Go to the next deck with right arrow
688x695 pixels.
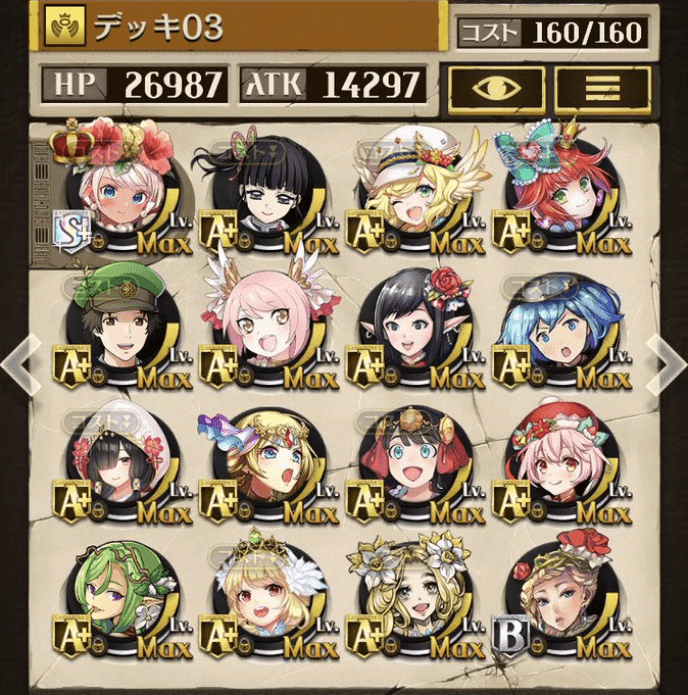click(666, 366)
